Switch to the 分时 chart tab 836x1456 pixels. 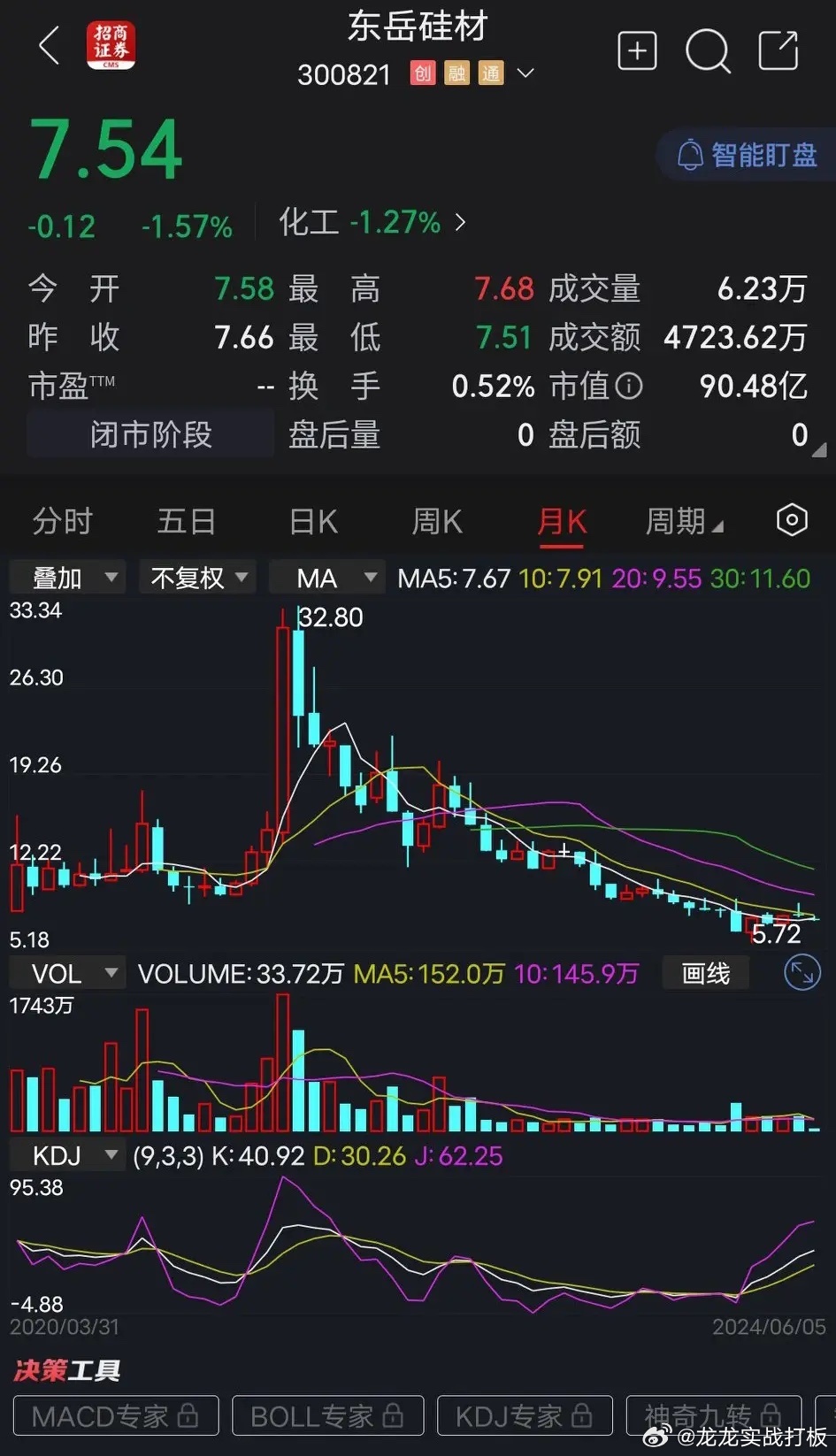tap(63, 521)
